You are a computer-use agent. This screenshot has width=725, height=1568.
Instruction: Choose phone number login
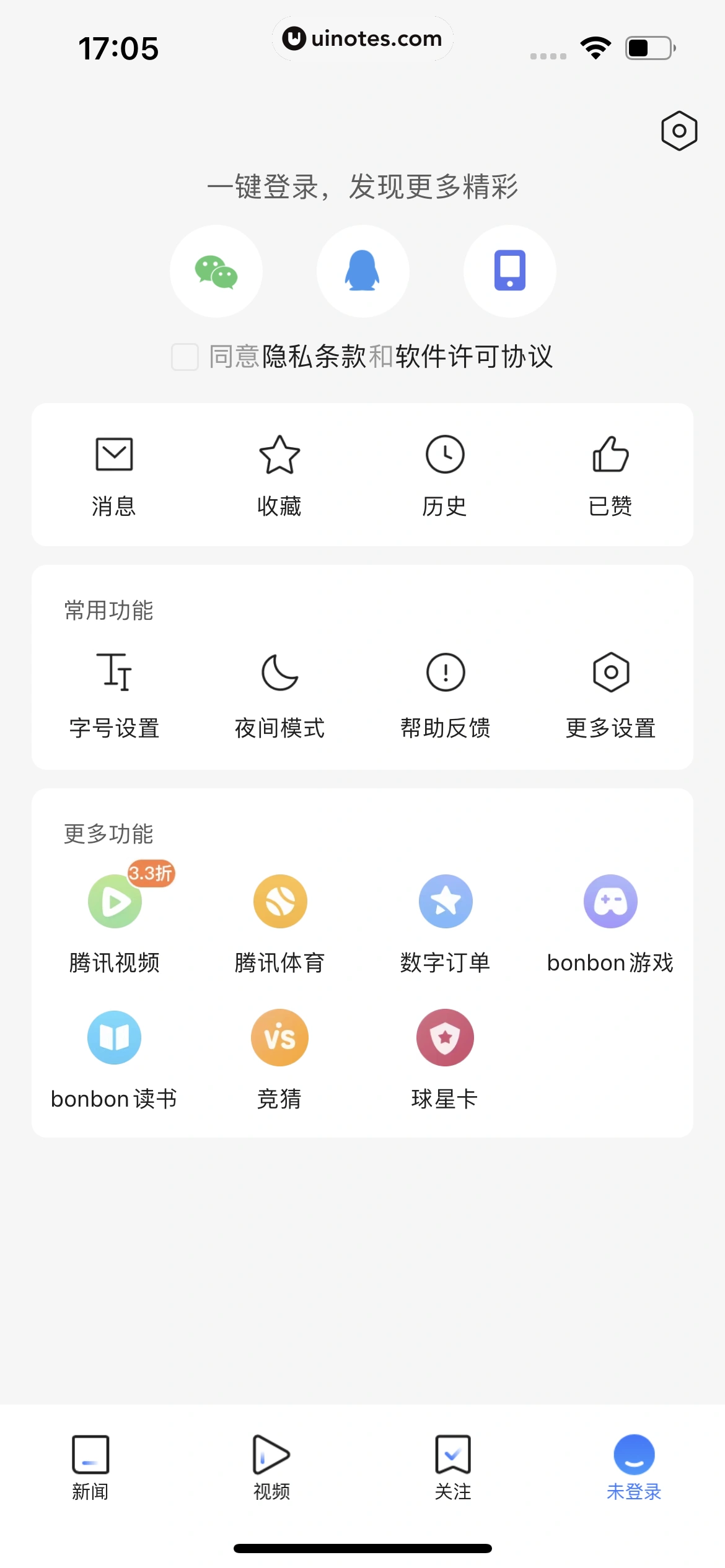tap(509, 271)
